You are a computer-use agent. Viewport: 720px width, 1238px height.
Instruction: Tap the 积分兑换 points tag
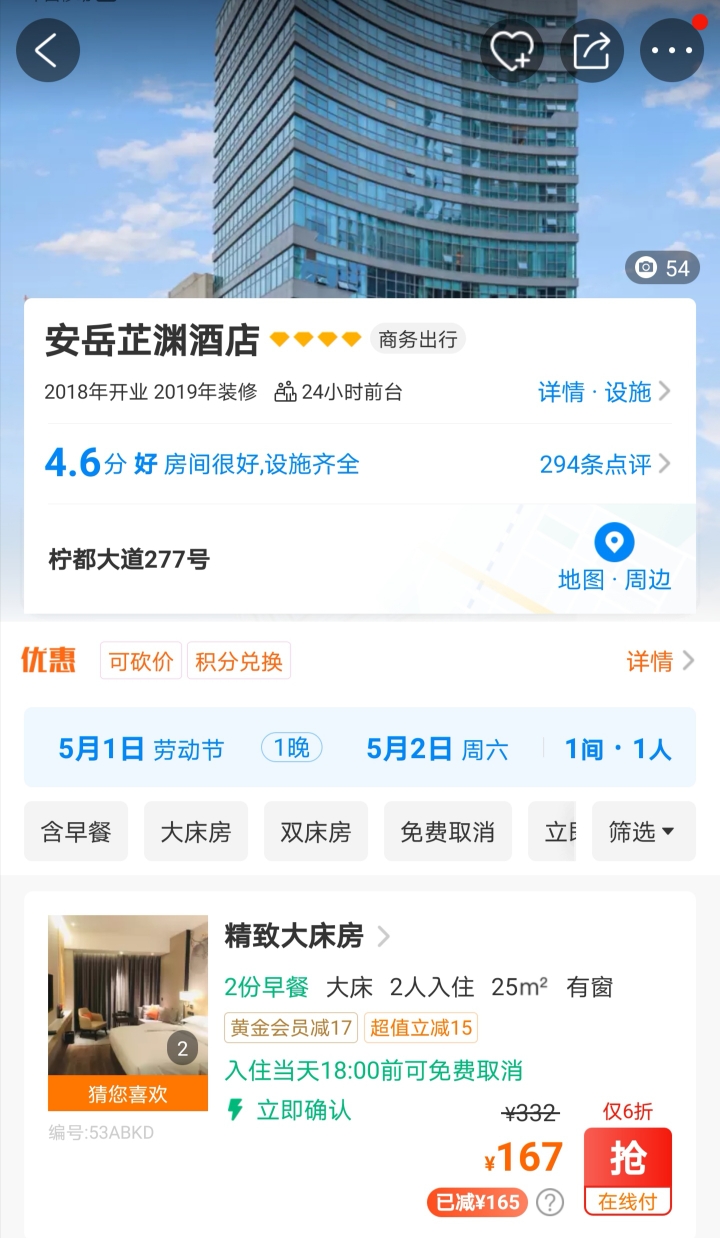point(239,661)
